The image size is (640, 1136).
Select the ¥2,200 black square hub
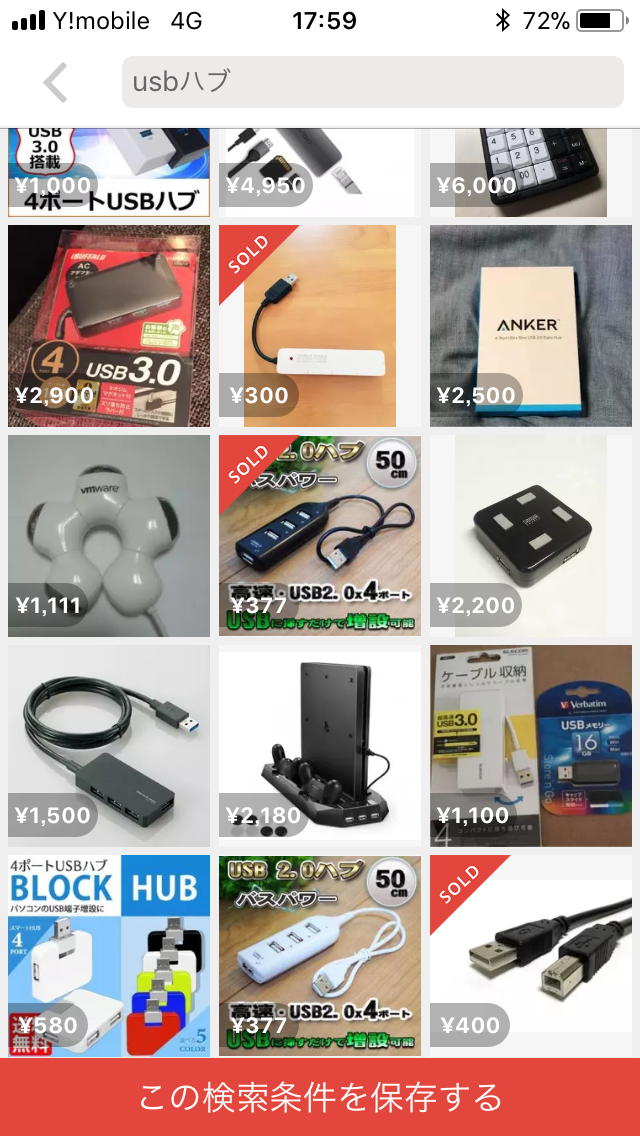[x=531, y=535]
